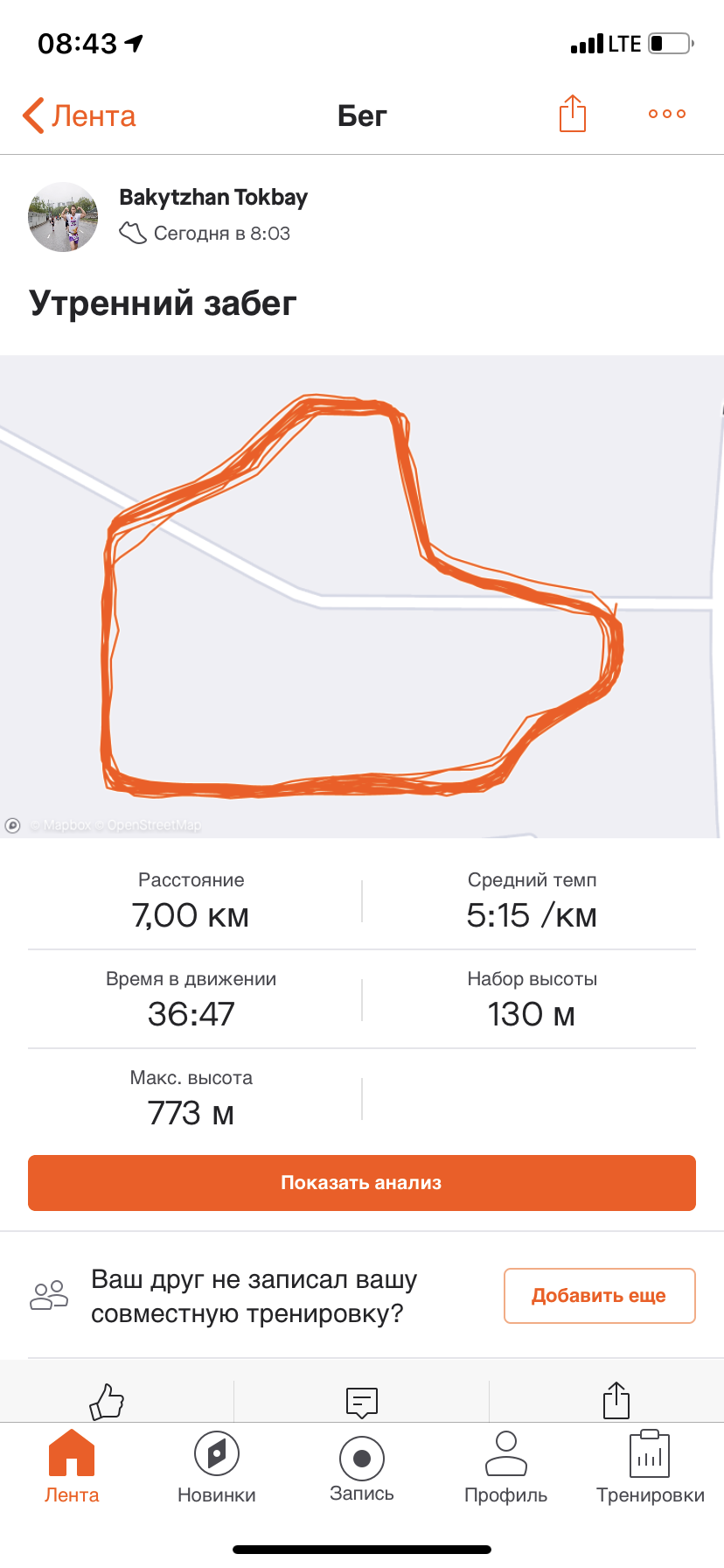Viewport: 724px width, 1568px height.
Task: Tap share icon below the activity
Action: click(616, 1400)
